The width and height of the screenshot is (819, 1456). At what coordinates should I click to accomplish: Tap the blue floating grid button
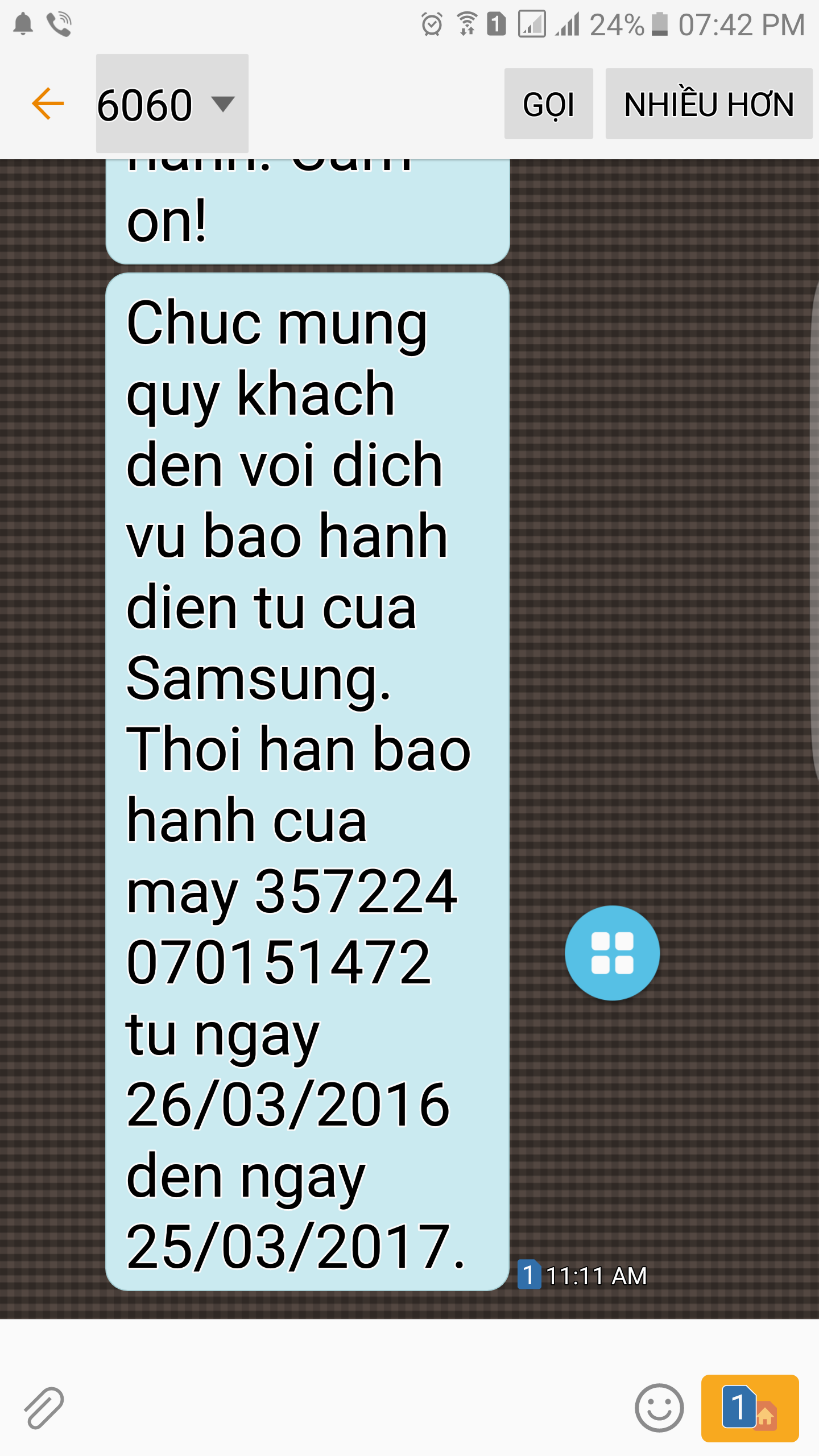612,953
